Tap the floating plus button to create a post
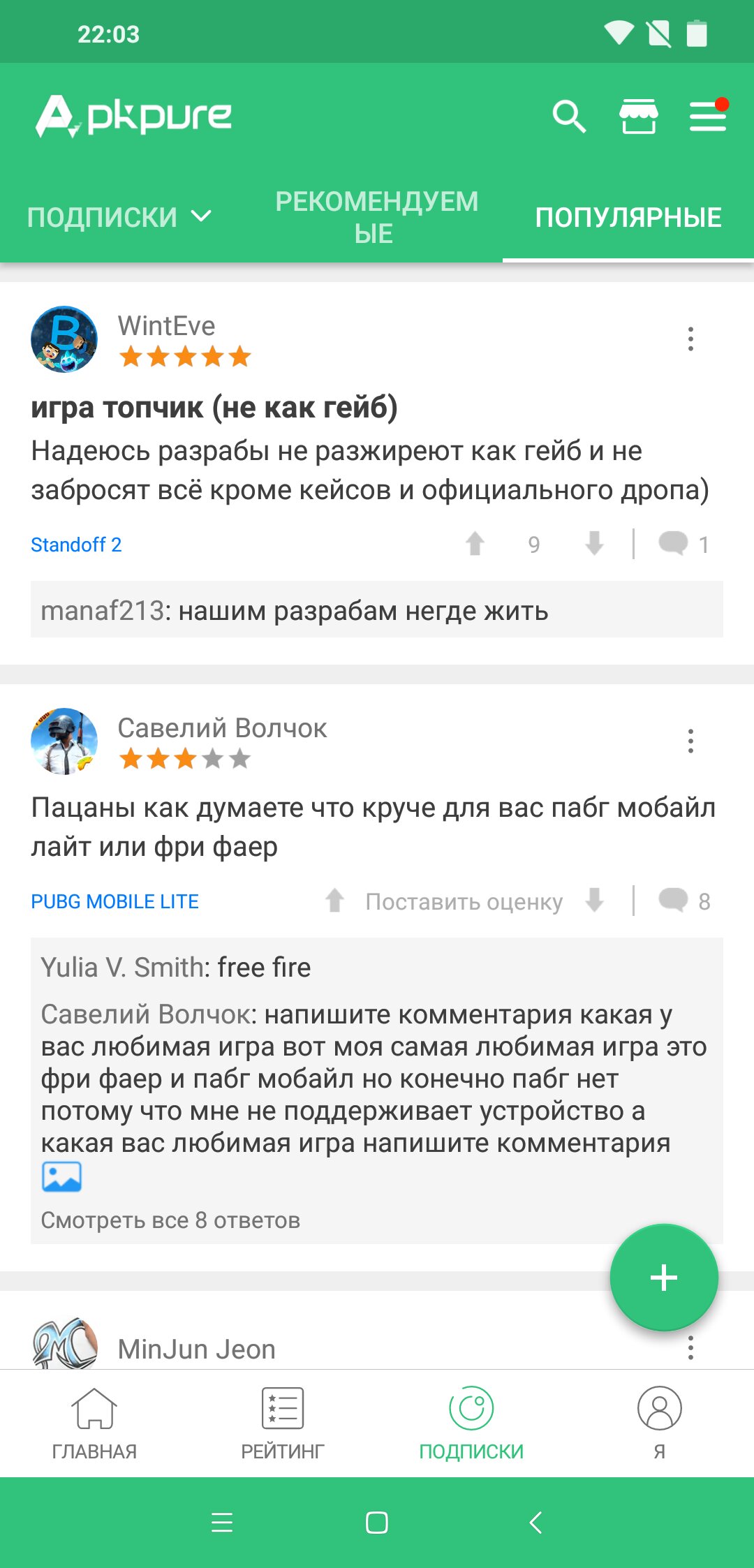The height and width of the screenshot is (1568, 754). 663,1278
